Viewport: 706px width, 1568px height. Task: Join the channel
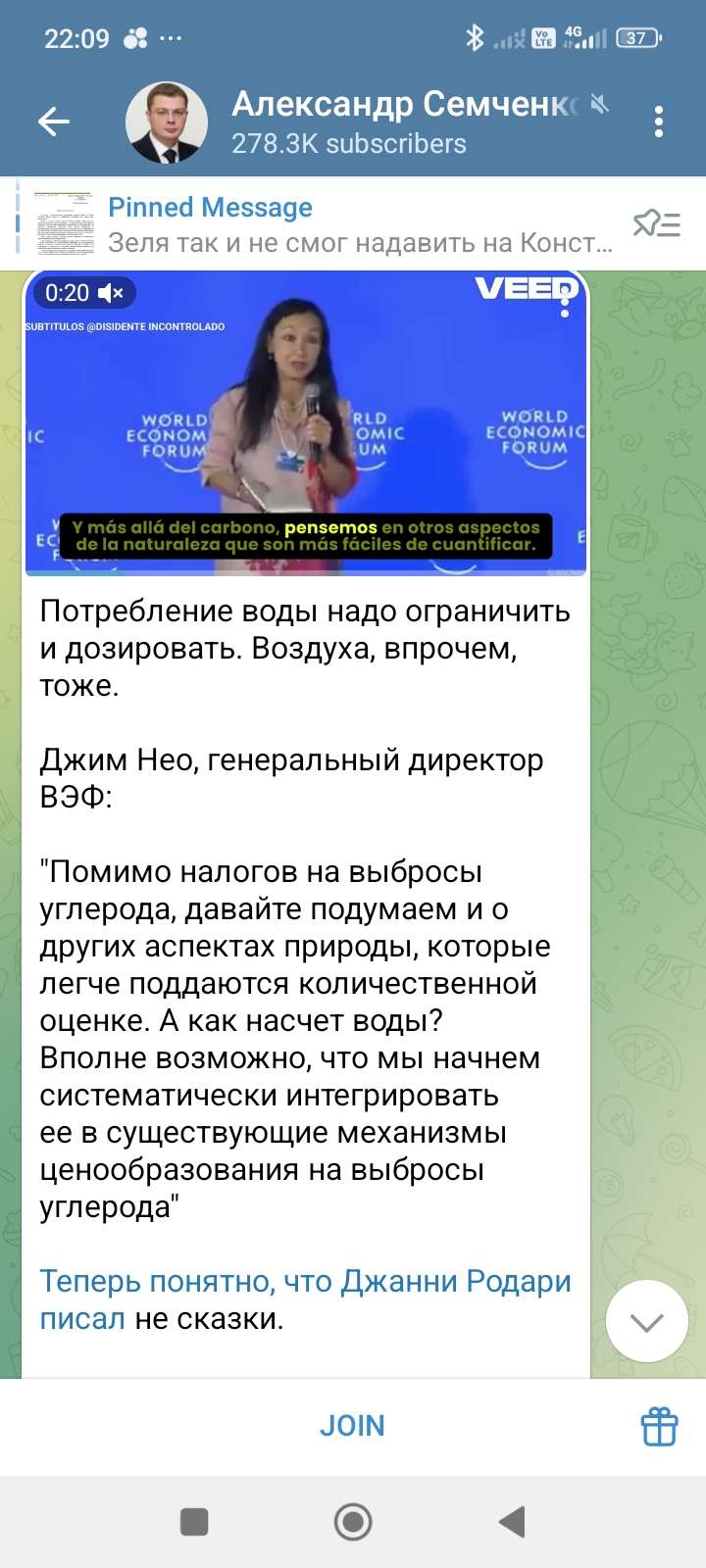pyautogui.click(x=352, y=1426)
